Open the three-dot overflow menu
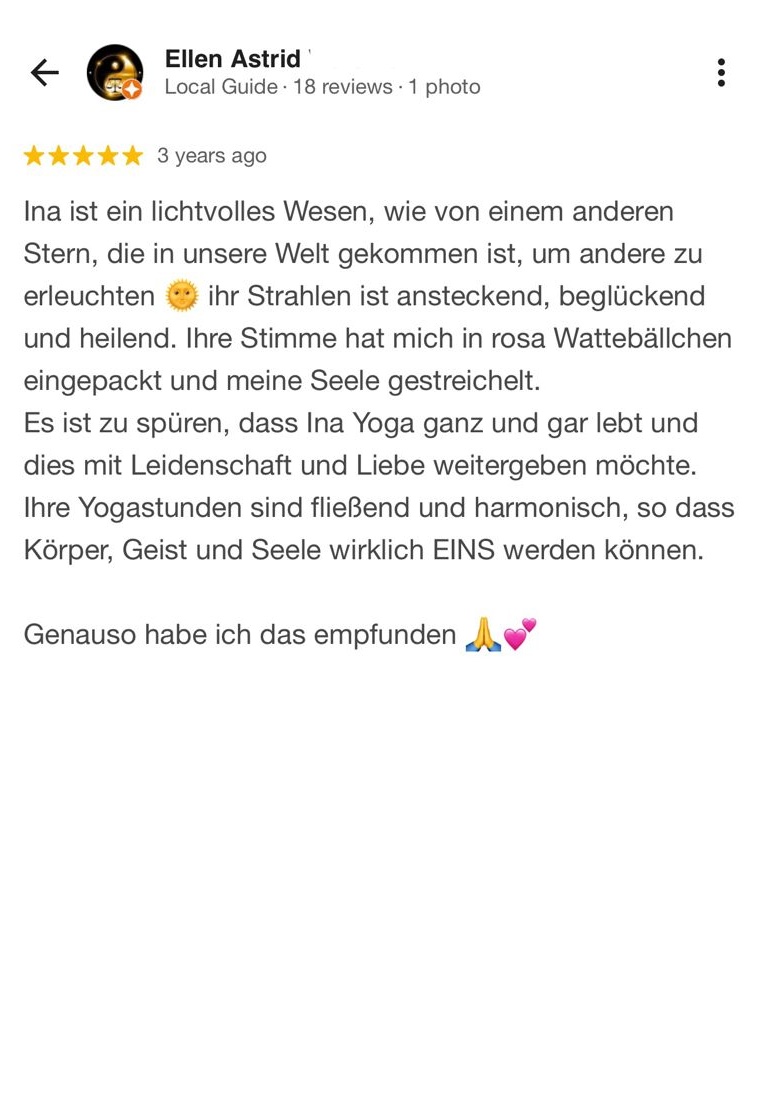The width and height of the screenshot is (771, 1100). pyautogui.click(x=721, y=73)
